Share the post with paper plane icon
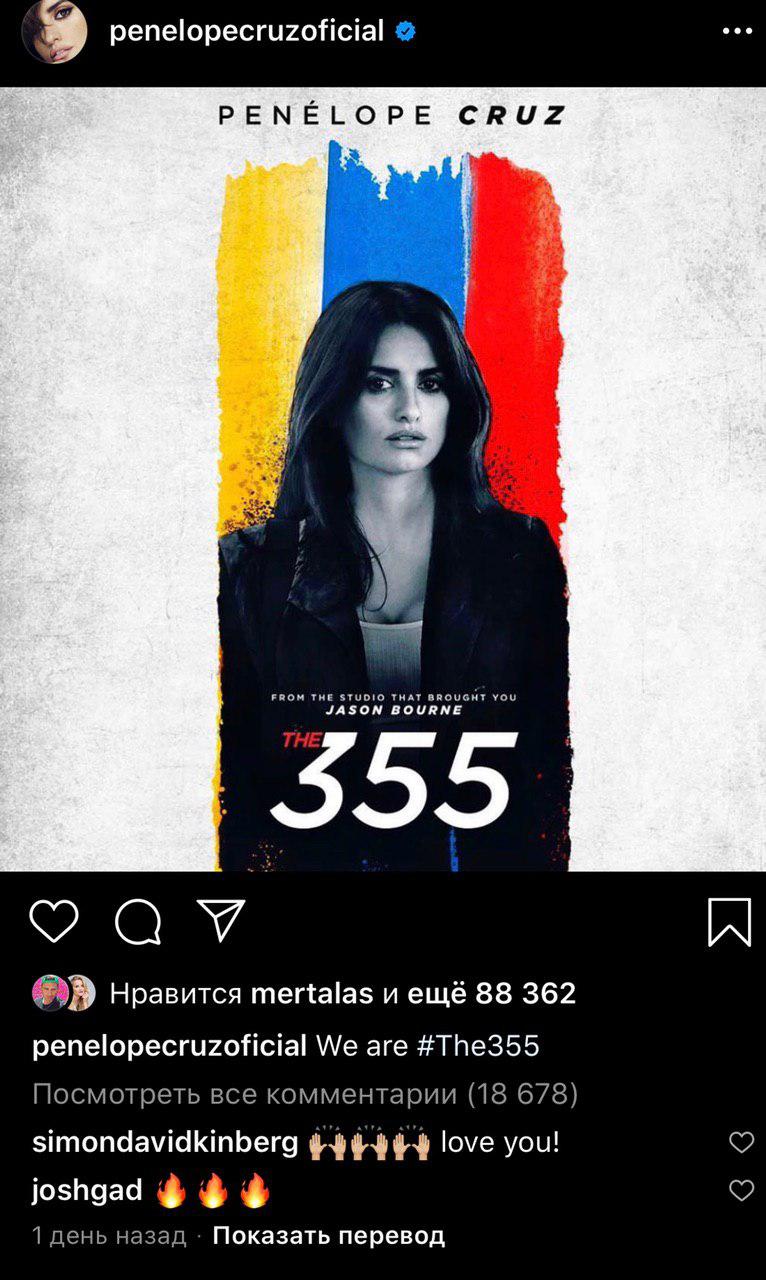Image resolution: width=766 pixels, height=1280 pixels. pos(221,921)
